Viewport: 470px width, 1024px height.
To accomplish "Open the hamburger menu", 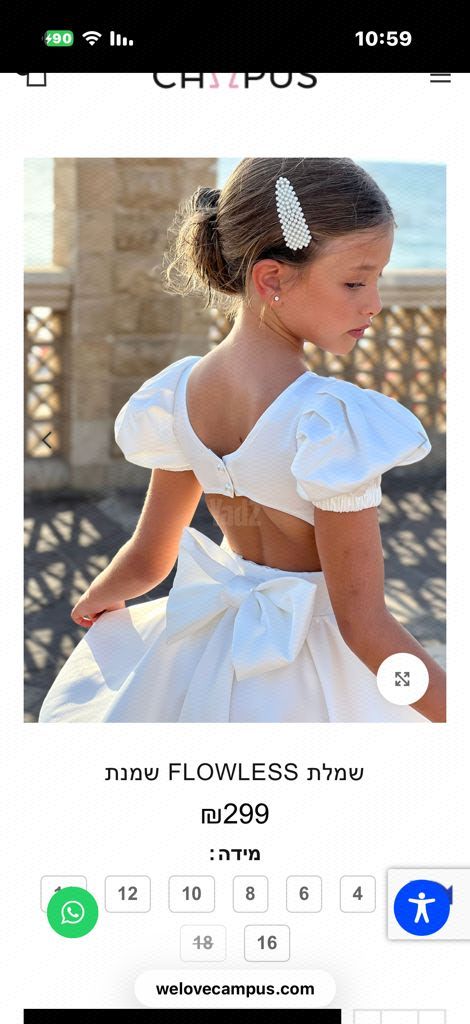I will coord(440,78).
